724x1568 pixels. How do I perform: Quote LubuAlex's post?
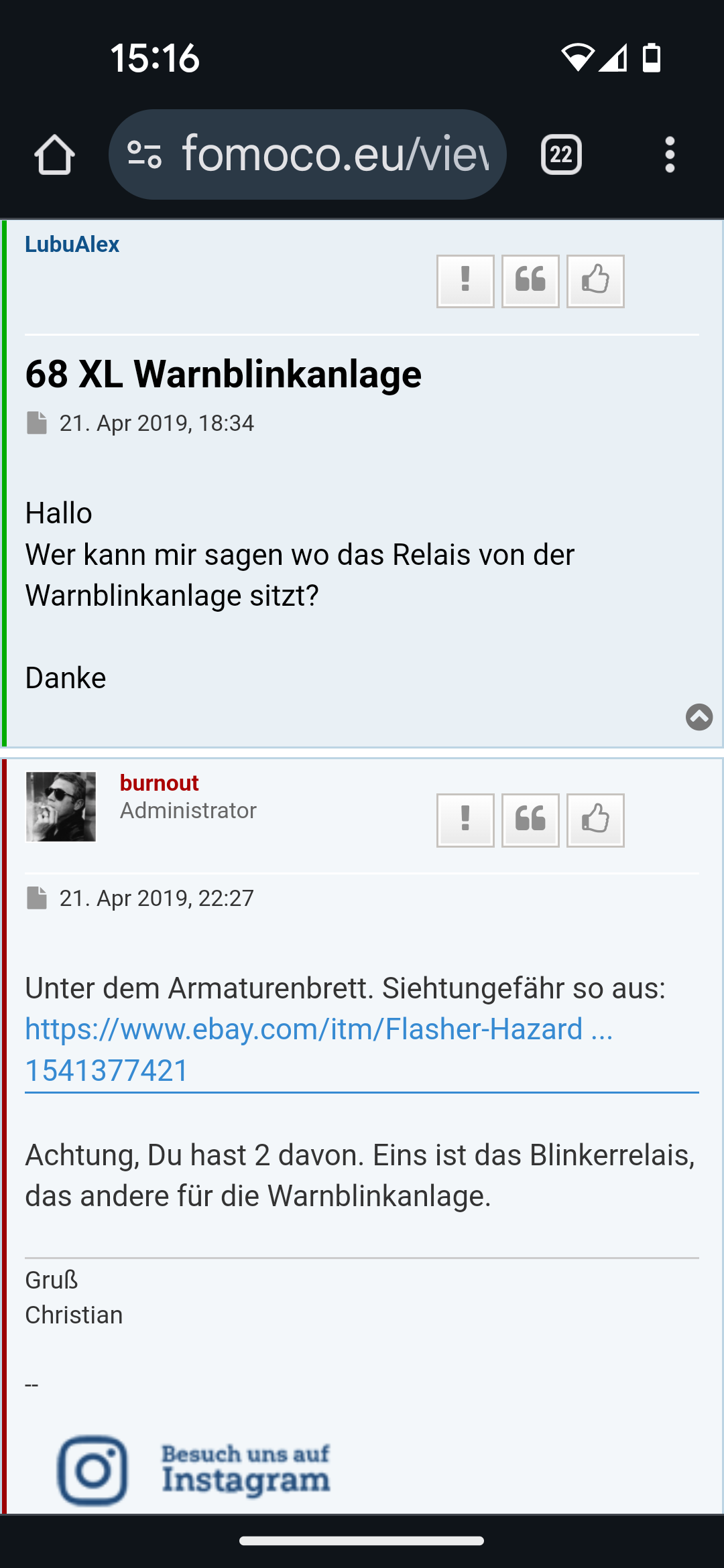[530, 281]
